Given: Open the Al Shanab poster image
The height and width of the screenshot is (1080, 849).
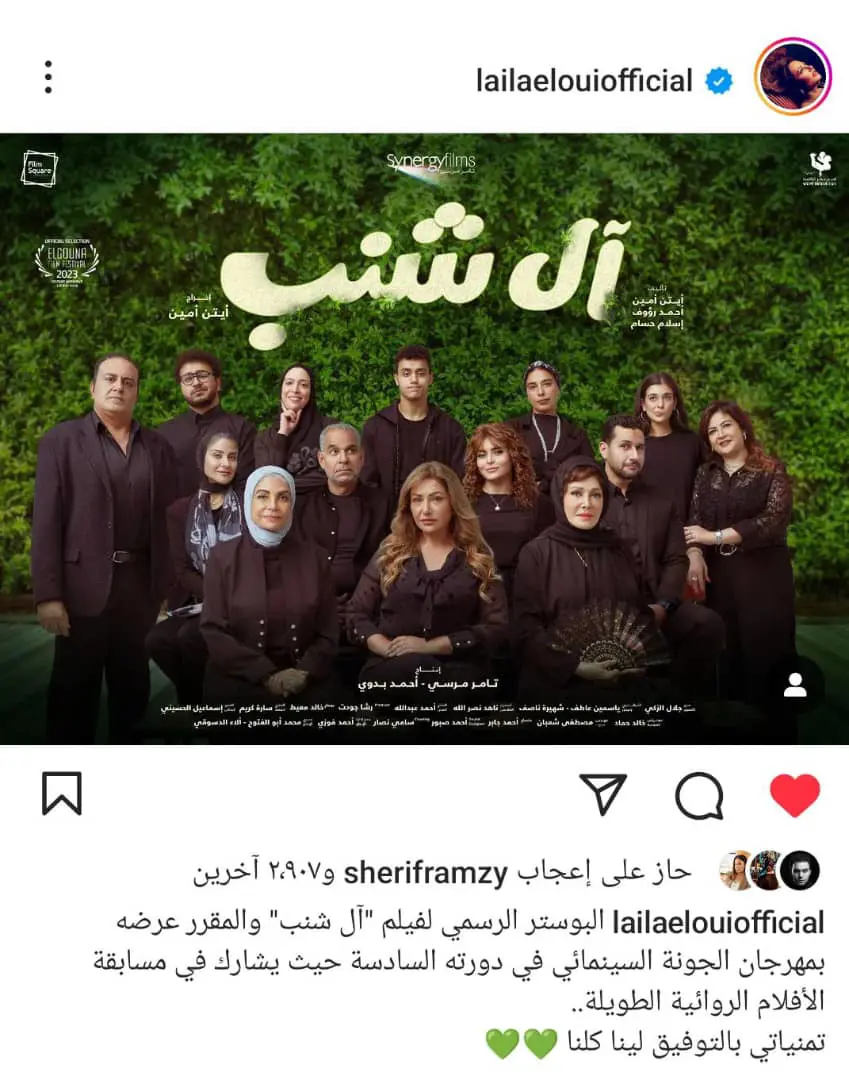Looking at the screenshot, I should point(424,438).
